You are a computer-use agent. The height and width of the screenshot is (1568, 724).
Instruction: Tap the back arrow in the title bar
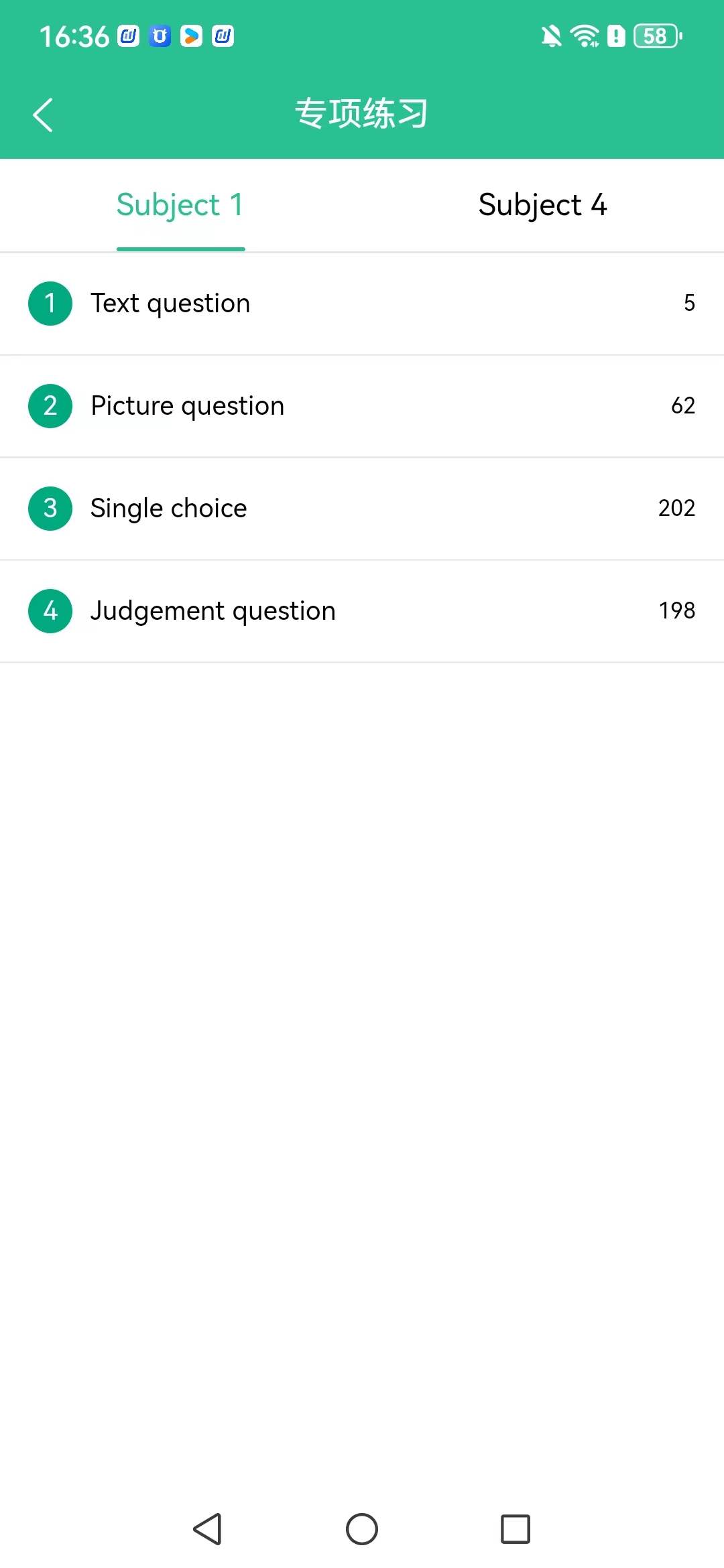[43, 113]
